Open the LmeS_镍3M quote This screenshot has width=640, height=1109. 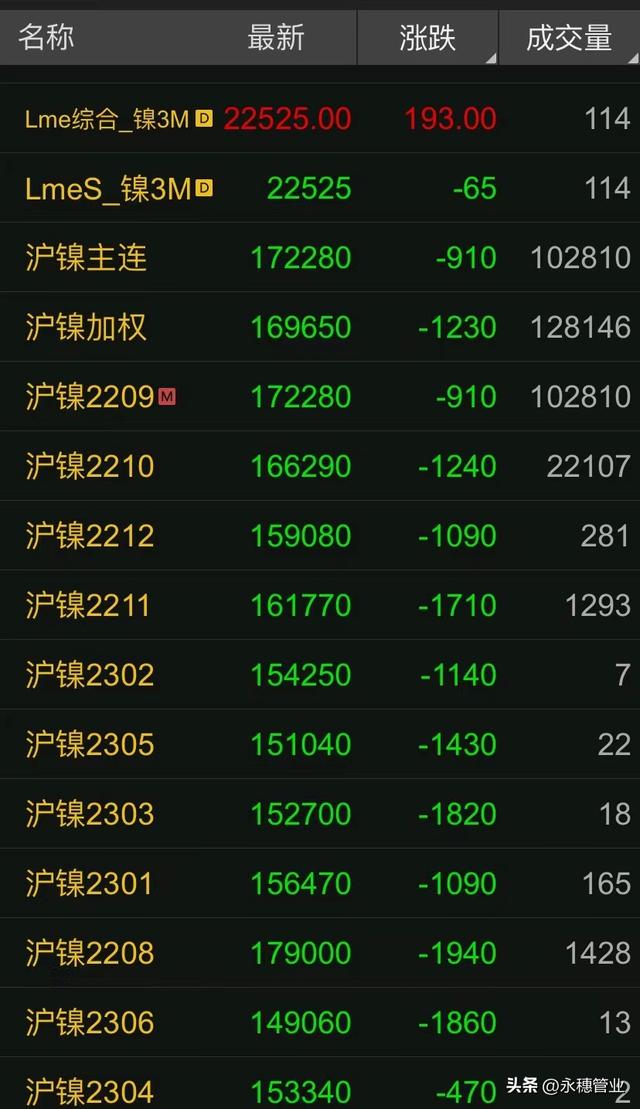point(108,188)
